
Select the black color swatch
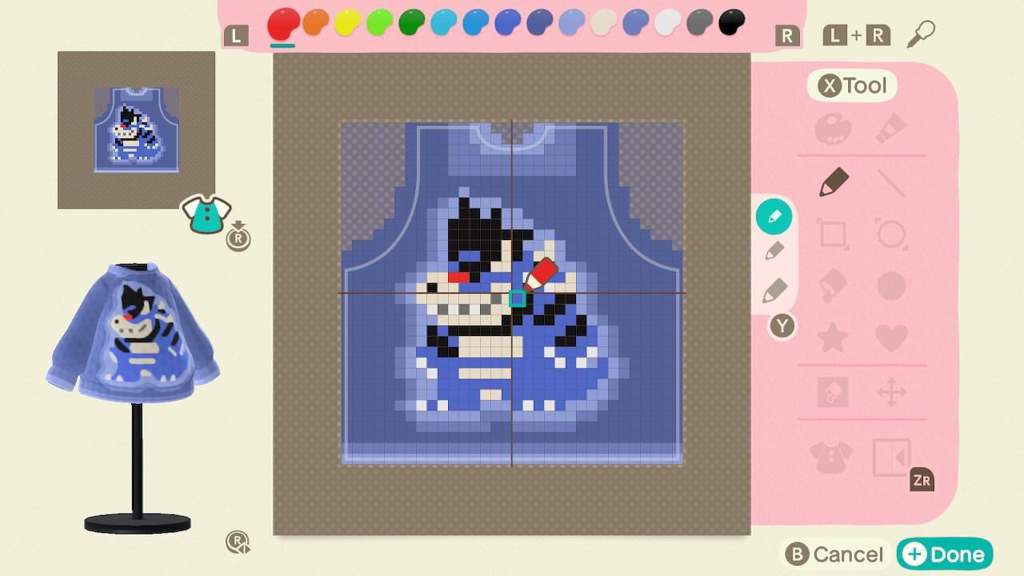tap(732, 22)
